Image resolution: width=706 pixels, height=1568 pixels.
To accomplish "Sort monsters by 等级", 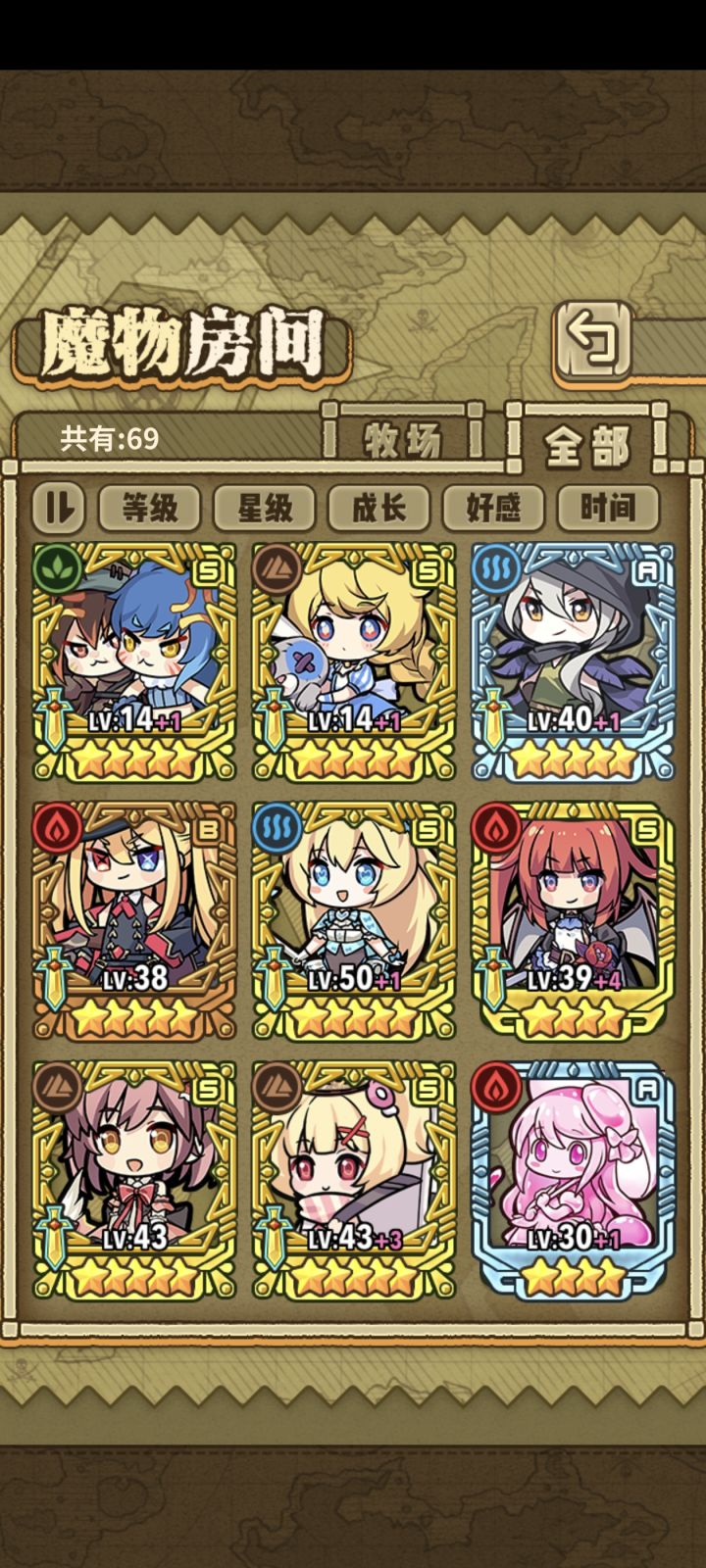I will pyautogui.click(x=149, y=508).
